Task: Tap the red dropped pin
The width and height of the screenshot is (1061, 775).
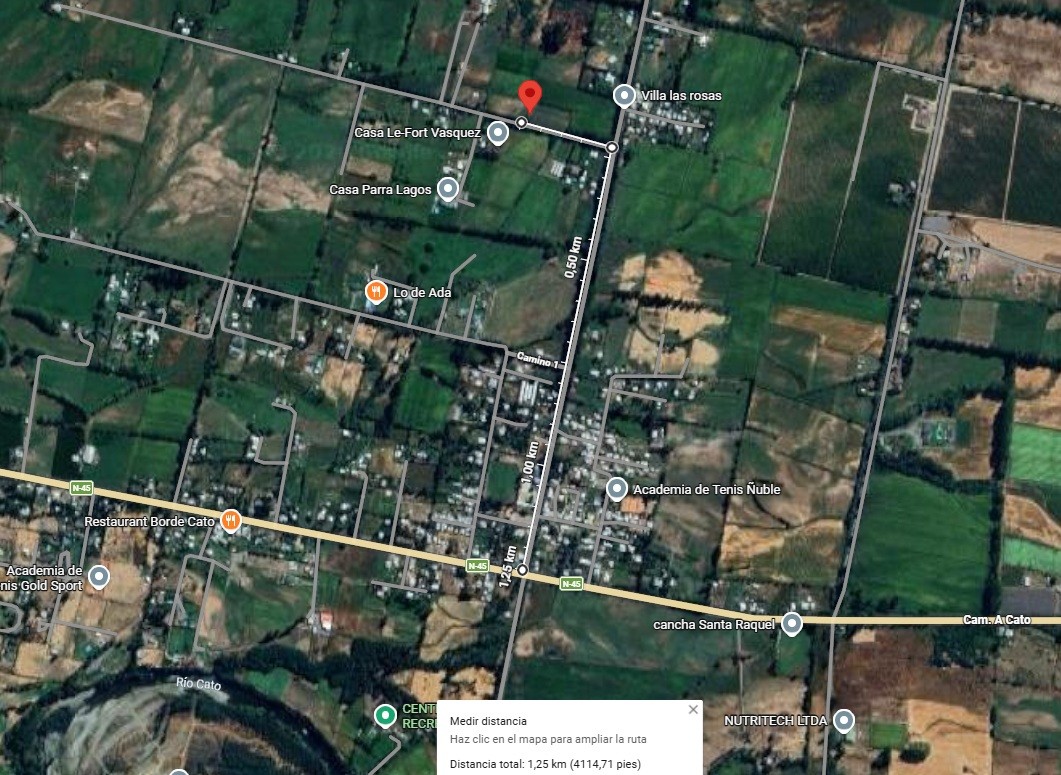Action: click(x=531, y=97)
